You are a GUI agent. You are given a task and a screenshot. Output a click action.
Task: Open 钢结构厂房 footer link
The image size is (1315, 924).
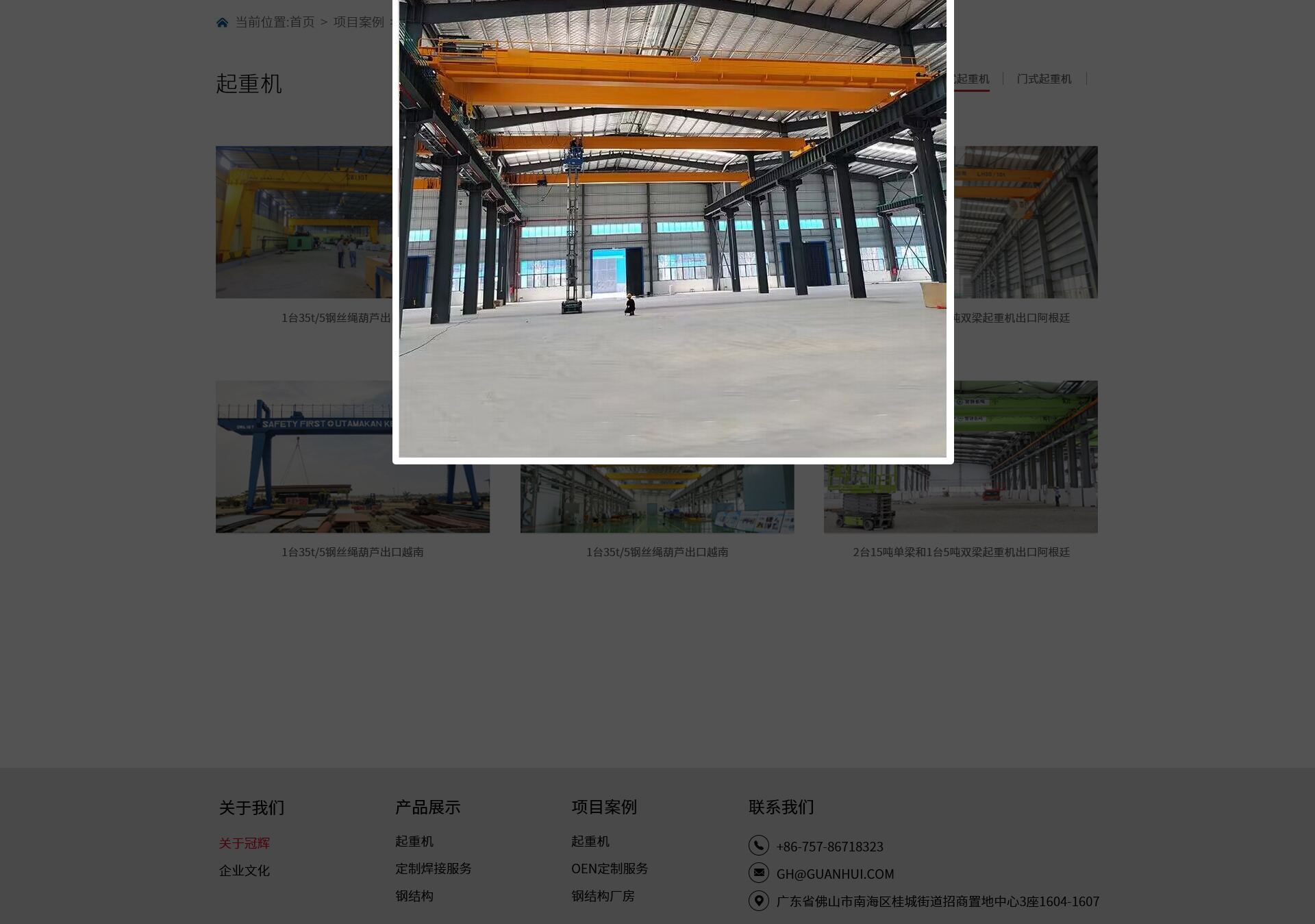pos(602,896)
